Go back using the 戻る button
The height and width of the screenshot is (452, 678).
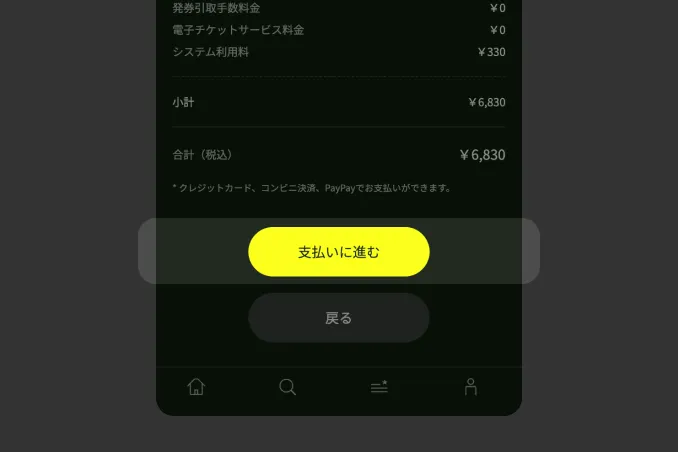point(339,318)
